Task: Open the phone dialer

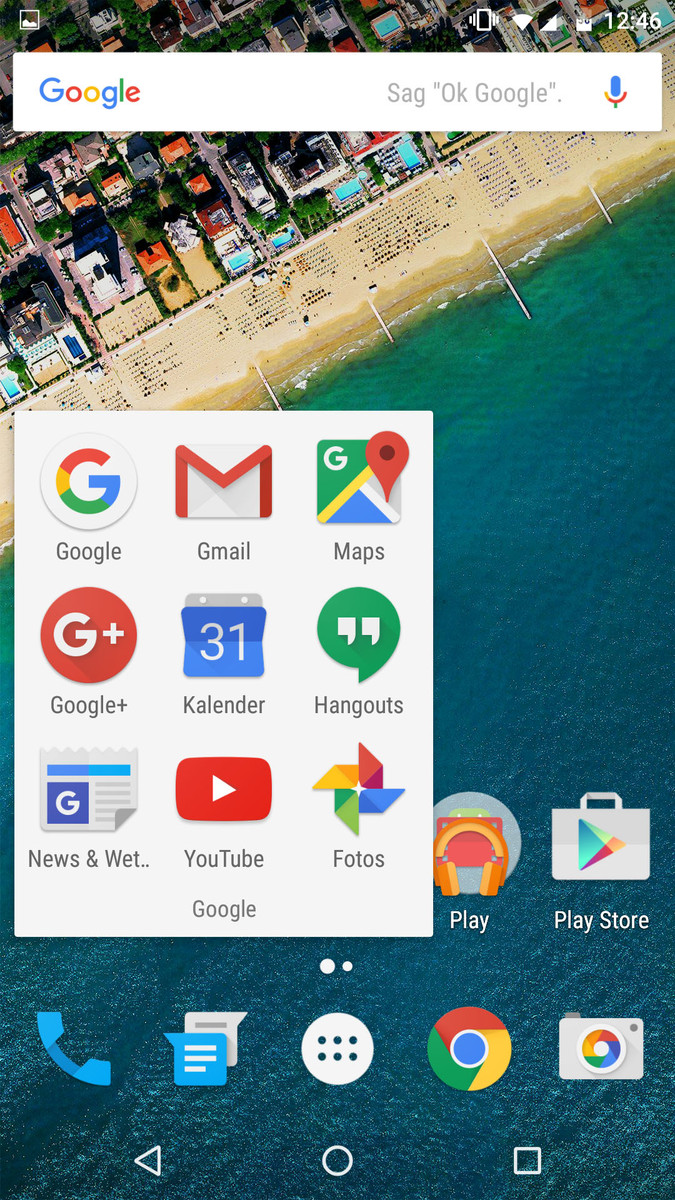Action: pyautogui.click(x=74, y=1048)
